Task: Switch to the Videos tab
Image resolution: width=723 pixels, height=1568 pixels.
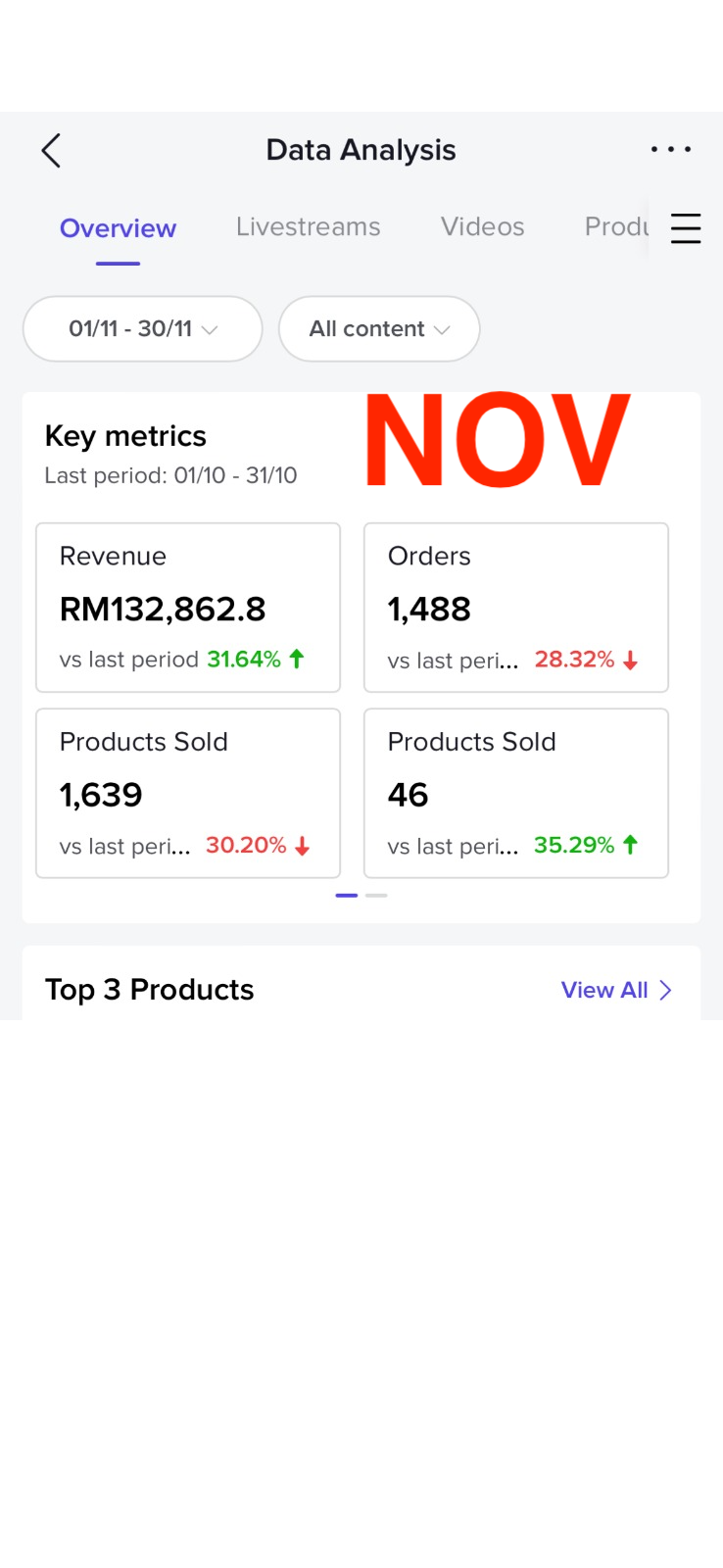Action: tap(482, 227)
